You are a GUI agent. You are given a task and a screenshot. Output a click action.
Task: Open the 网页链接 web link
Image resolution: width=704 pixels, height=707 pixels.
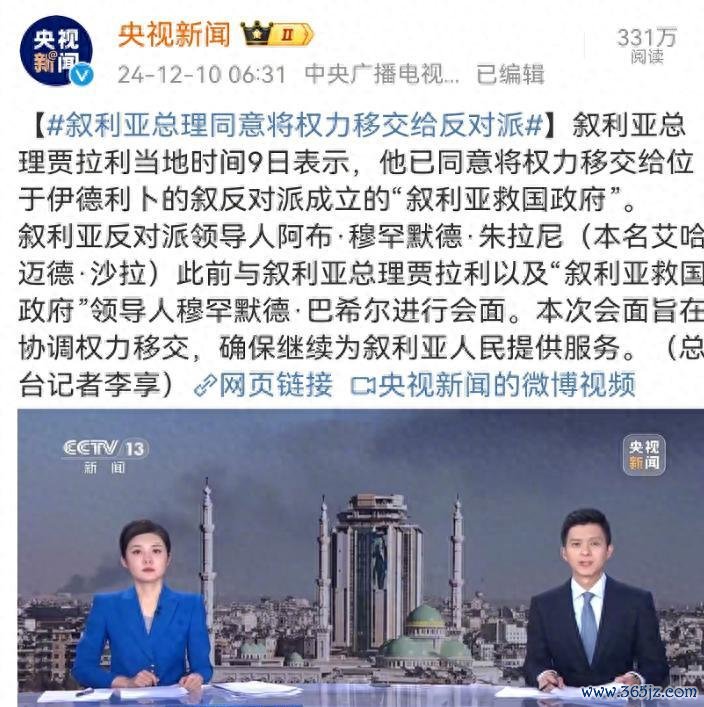[x=263, y=384]
